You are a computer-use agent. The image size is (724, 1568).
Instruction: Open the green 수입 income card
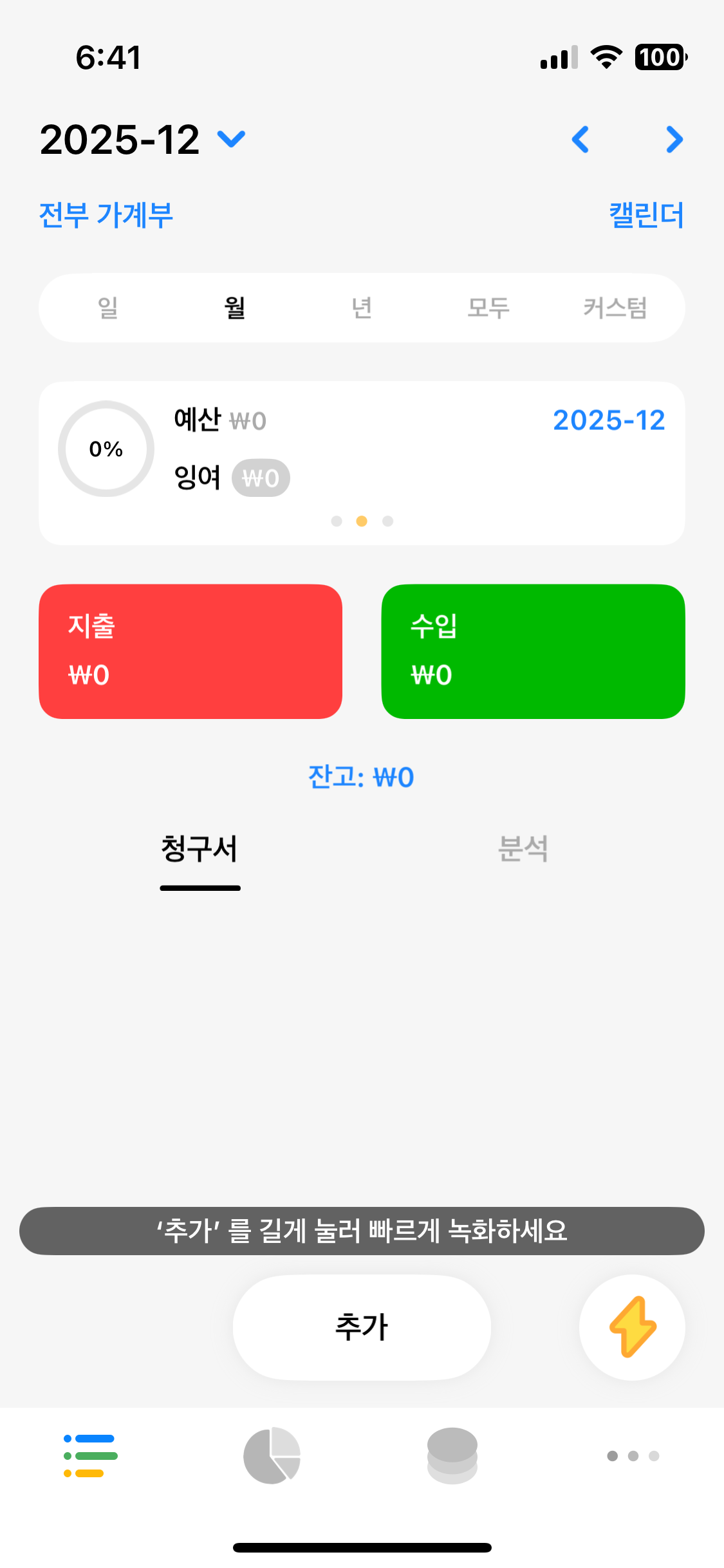[533, 651]
